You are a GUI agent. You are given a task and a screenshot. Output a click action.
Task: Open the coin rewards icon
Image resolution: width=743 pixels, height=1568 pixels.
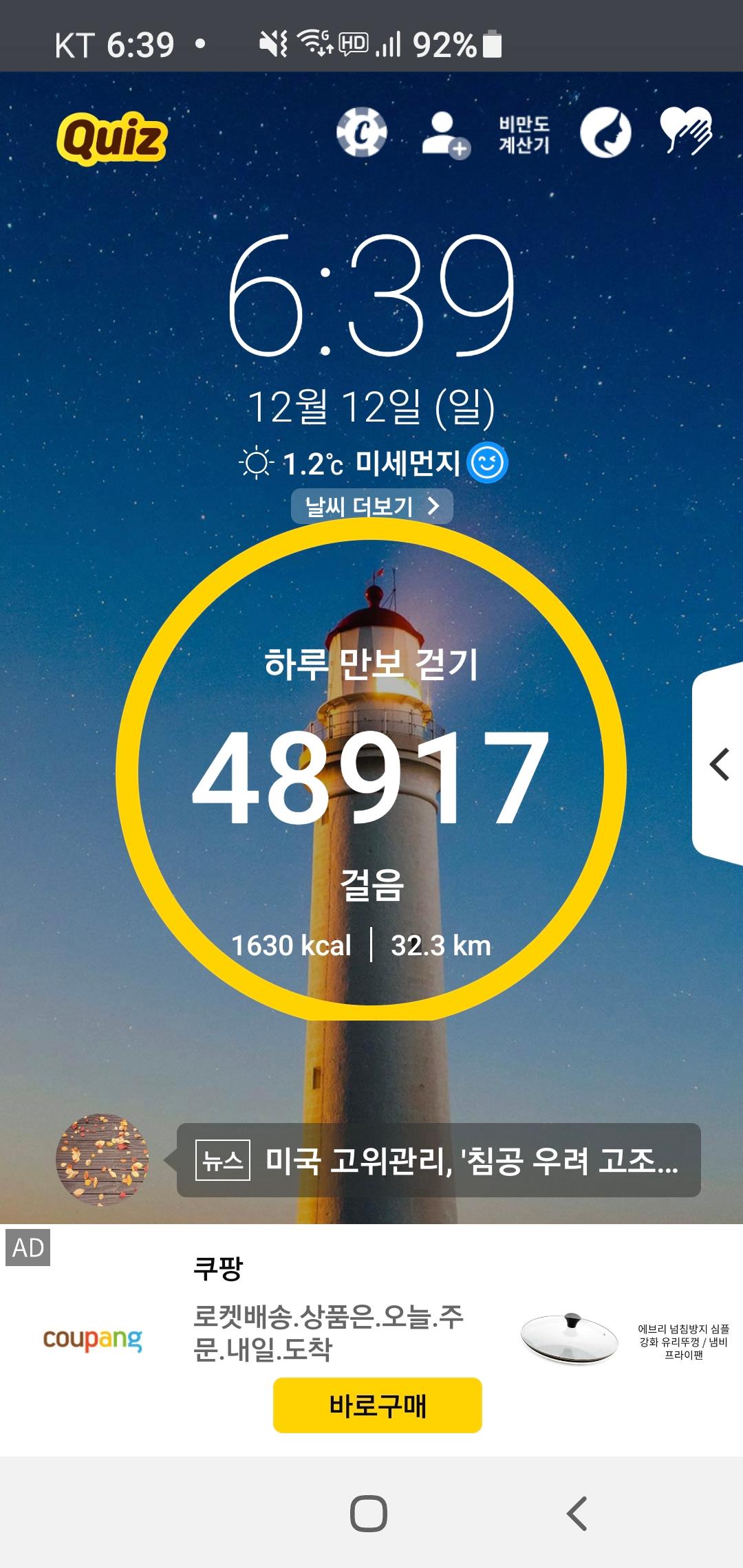coord(361,133)
